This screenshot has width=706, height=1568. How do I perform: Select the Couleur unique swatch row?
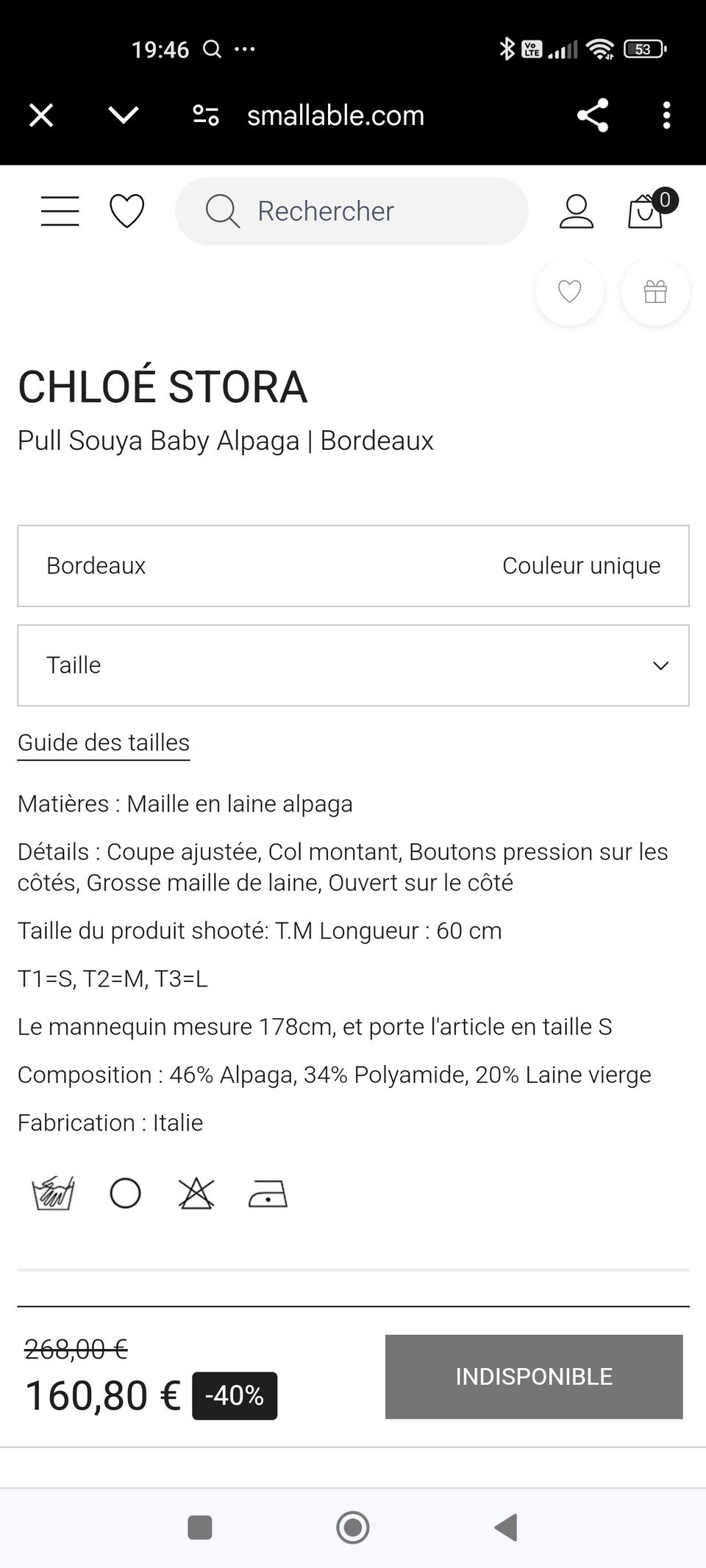(x=581, y=565)
